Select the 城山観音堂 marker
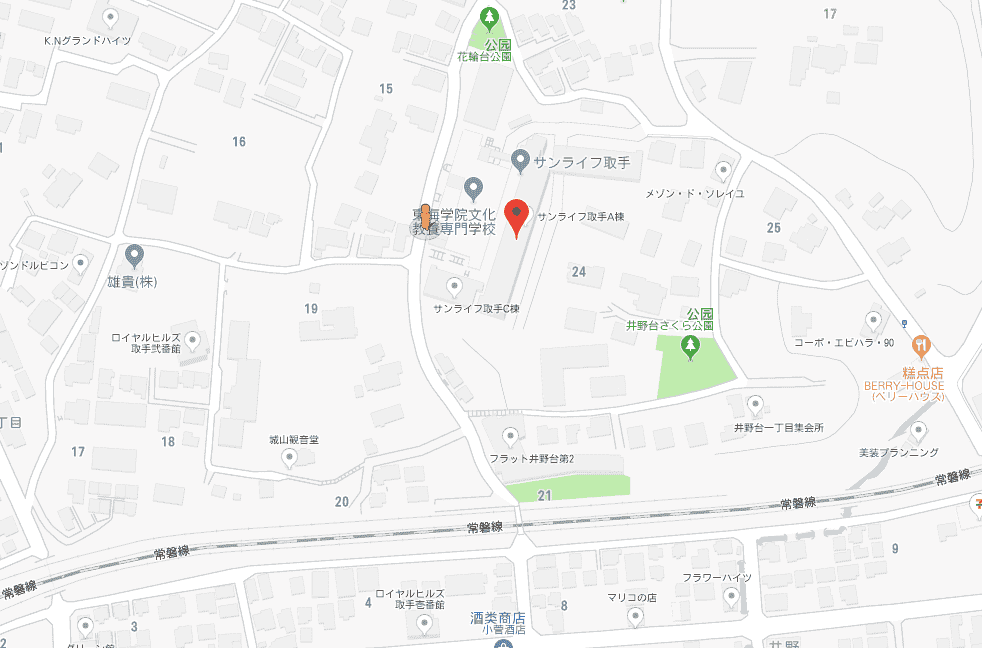This screenshot has width=982, height=648. click(290, 458)
